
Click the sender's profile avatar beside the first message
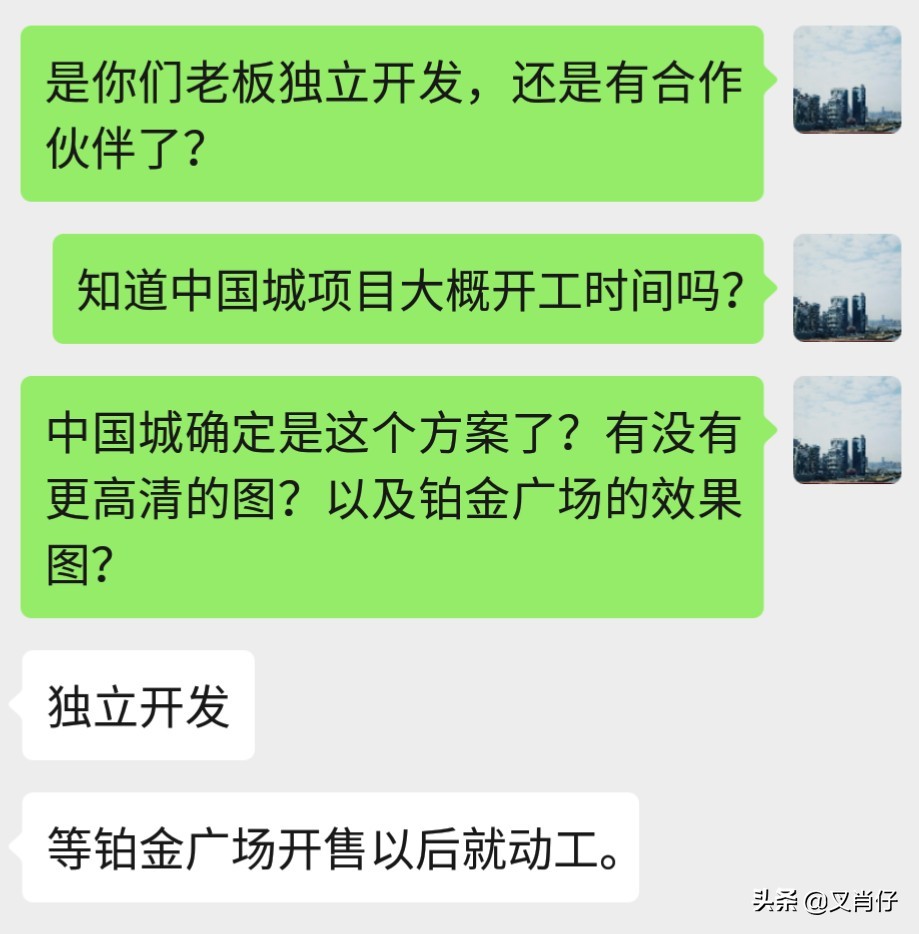tap(846, 80)
